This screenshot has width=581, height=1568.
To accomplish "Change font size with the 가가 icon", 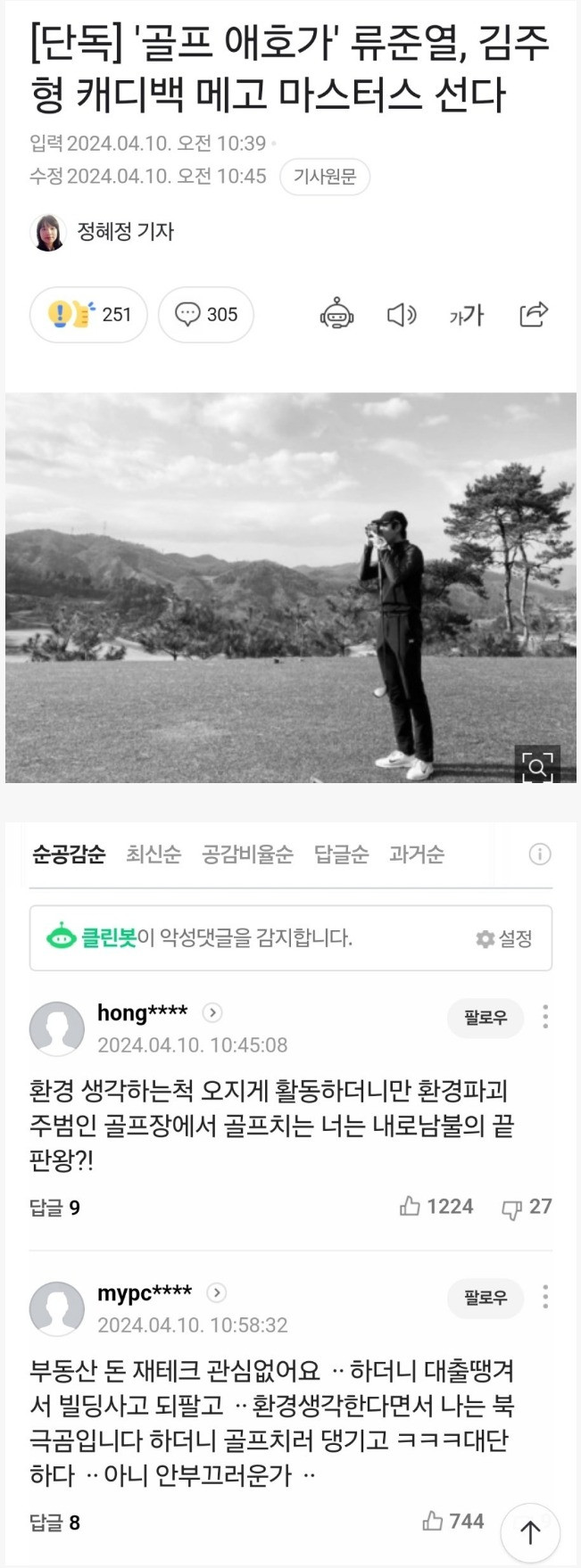I will [466, 314].
